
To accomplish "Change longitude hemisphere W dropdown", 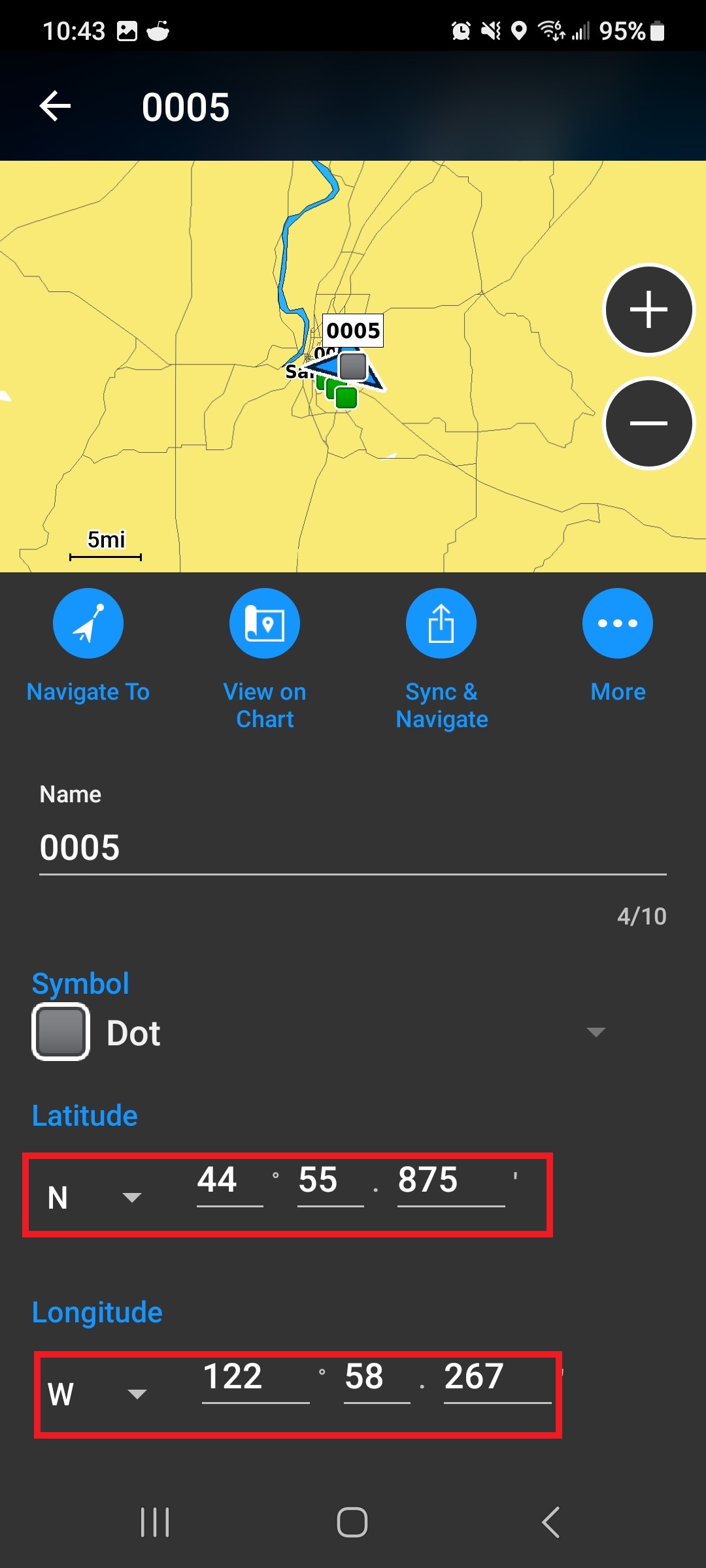I will tap(98, 1394).
